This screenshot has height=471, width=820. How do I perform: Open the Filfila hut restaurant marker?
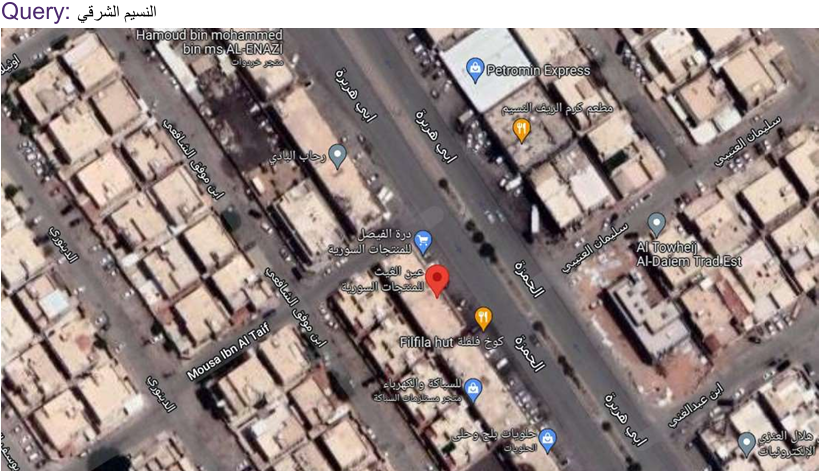click(483, 318)
